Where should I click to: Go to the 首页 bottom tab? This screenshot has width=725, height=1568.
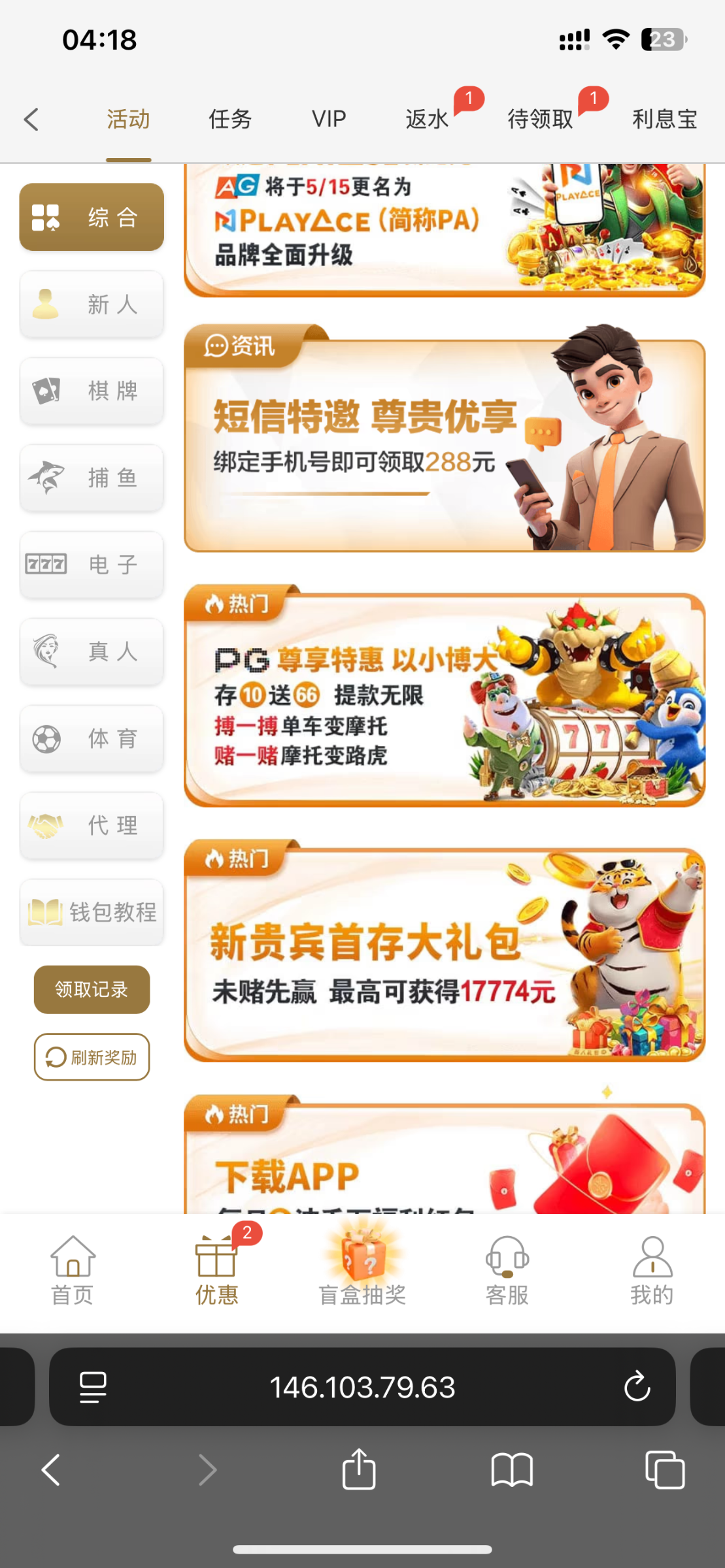(73, 1271)
